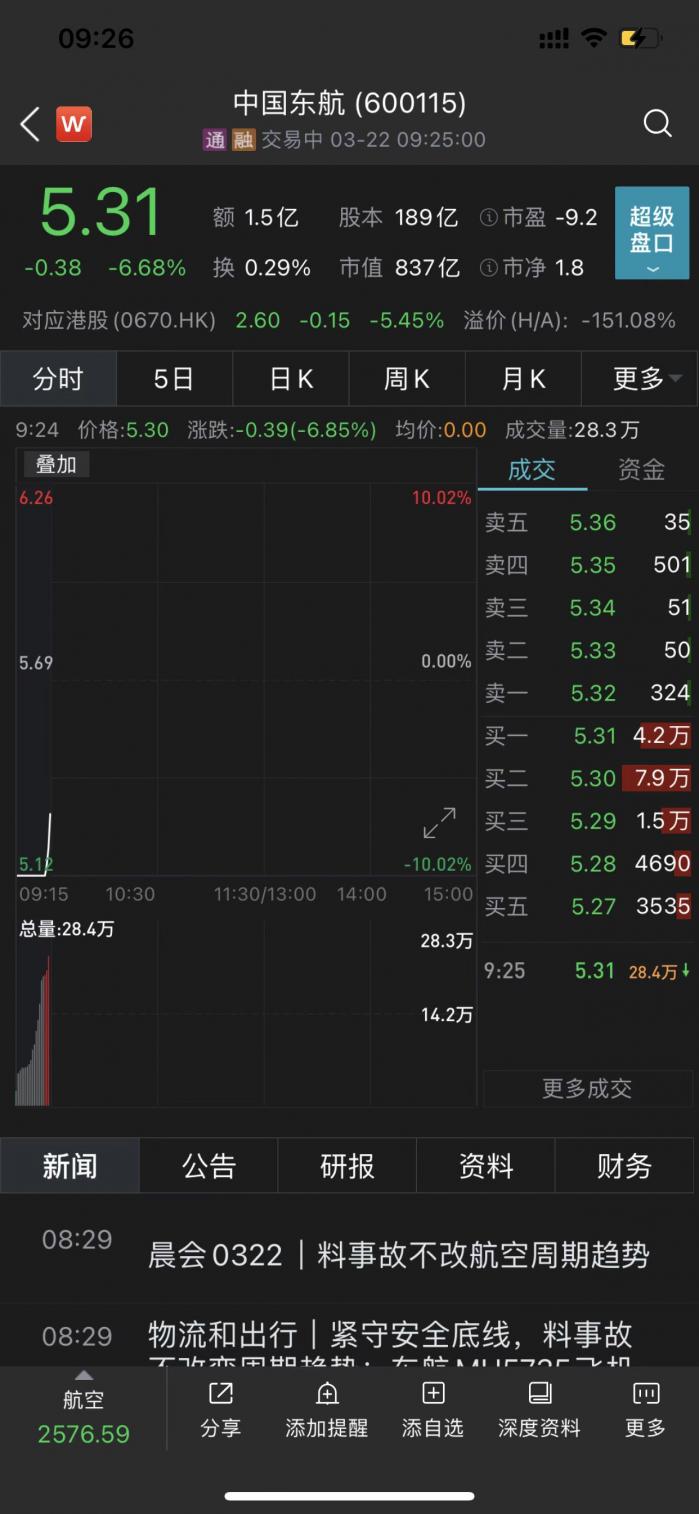This screenshot has width=699, height=1514.
Task: Switch to the 研报 research tab
Action: (347, 1166)
